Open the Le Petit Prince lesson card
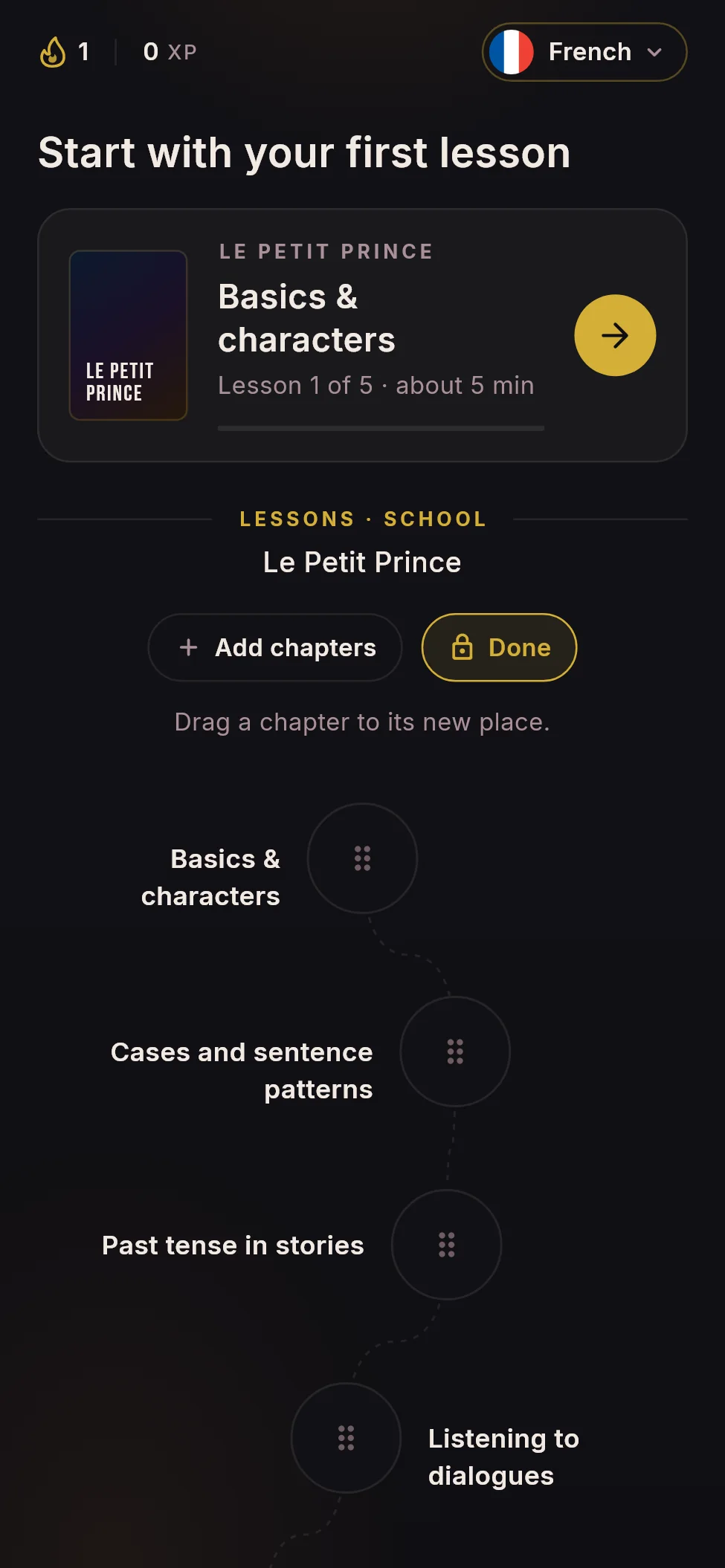725x1568 pixels. click(362, 335)
